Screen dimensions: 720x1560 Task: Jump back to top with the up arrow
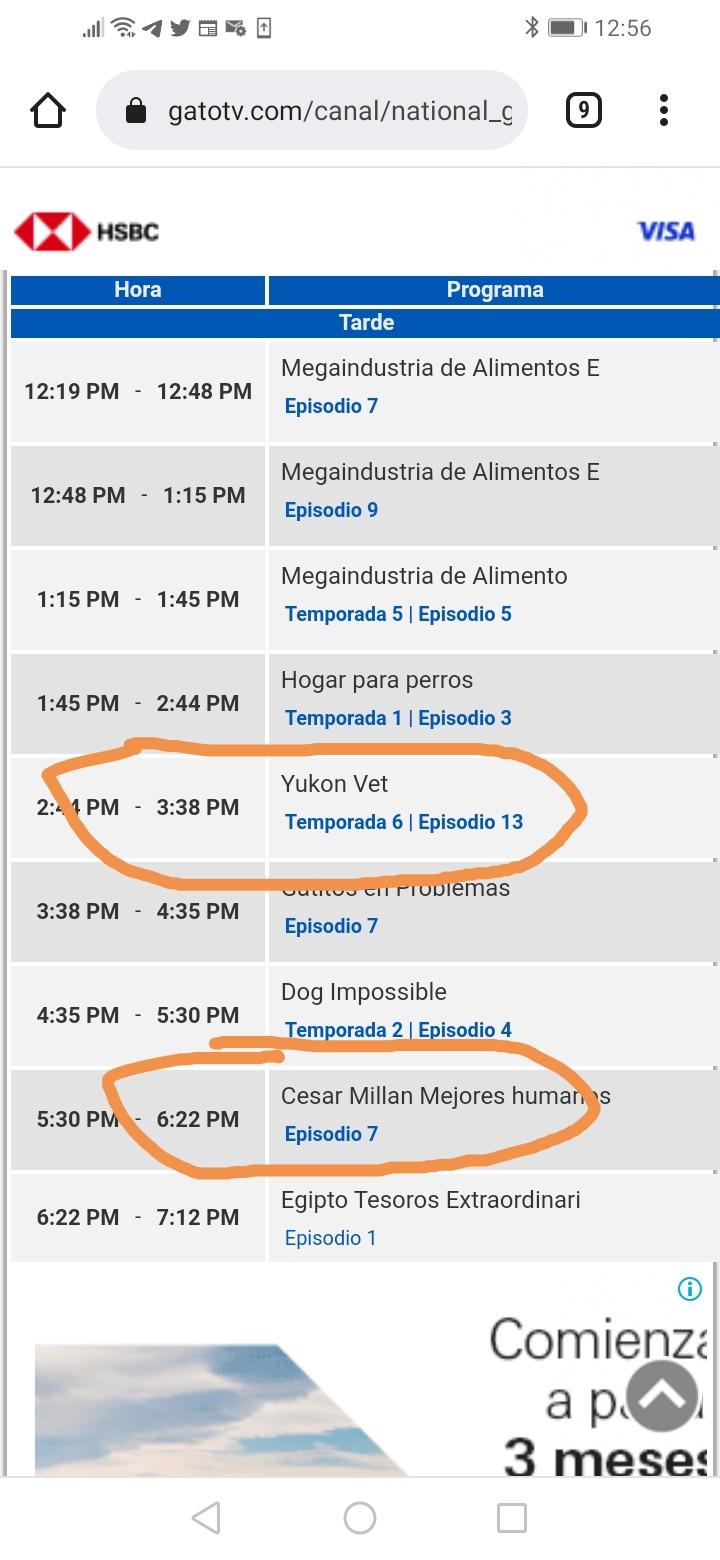tap(662, 1396)
